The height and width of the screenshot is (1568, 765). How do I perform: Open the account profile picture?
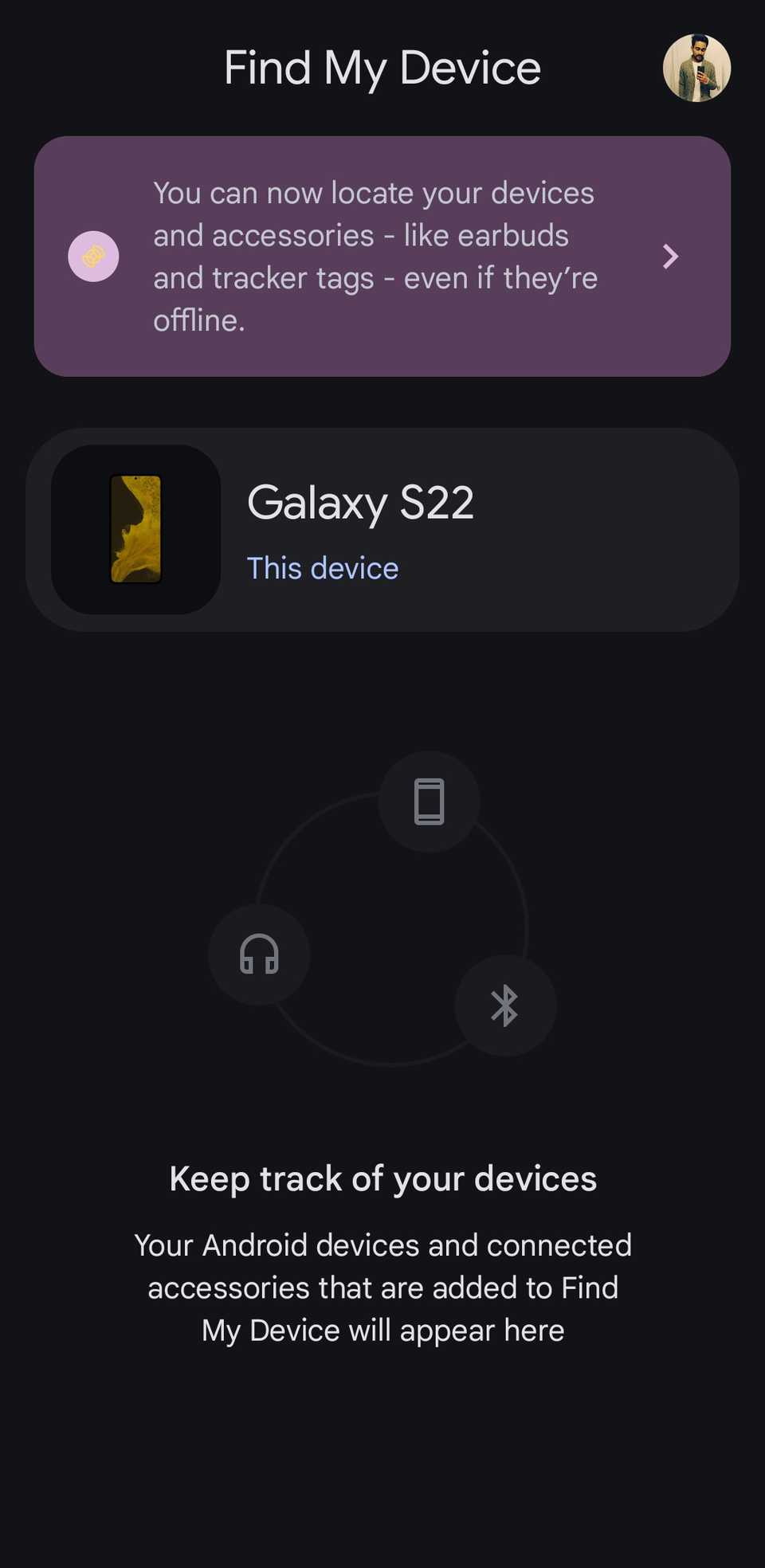(x=697, y=69)
